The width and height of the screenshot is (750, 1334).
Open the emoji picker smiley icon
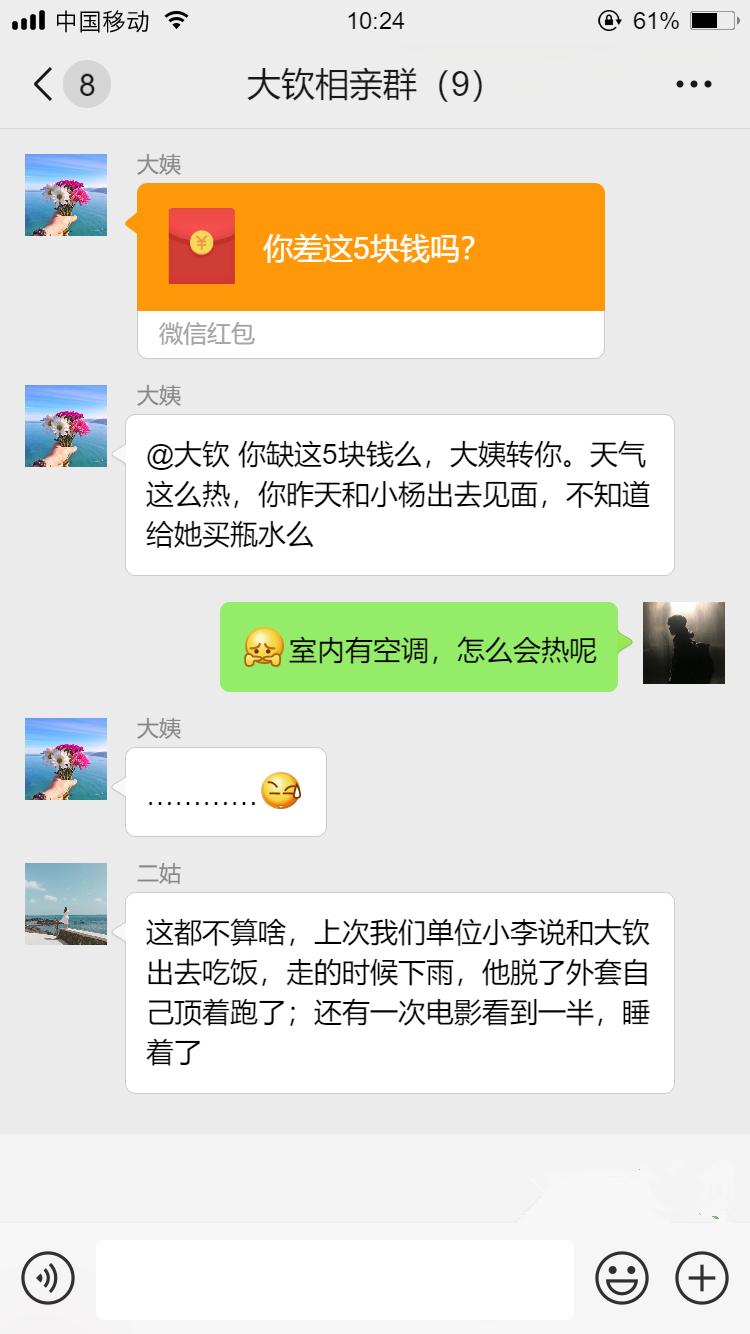pyautogui.click(x=621, y=1278)
